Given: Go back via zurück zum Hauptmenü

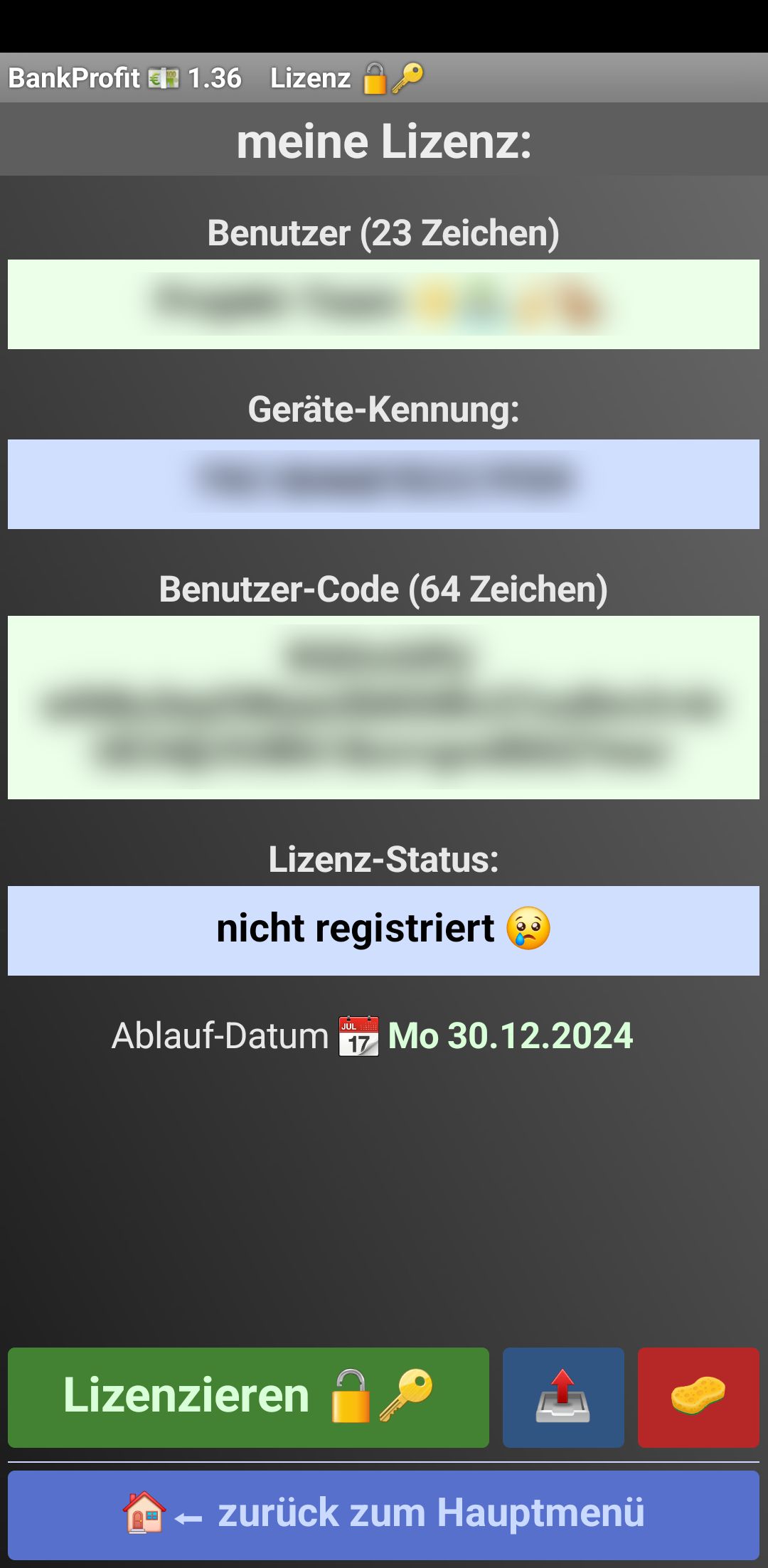Looking at the screenshot, I should click(x=383, y=1515).
